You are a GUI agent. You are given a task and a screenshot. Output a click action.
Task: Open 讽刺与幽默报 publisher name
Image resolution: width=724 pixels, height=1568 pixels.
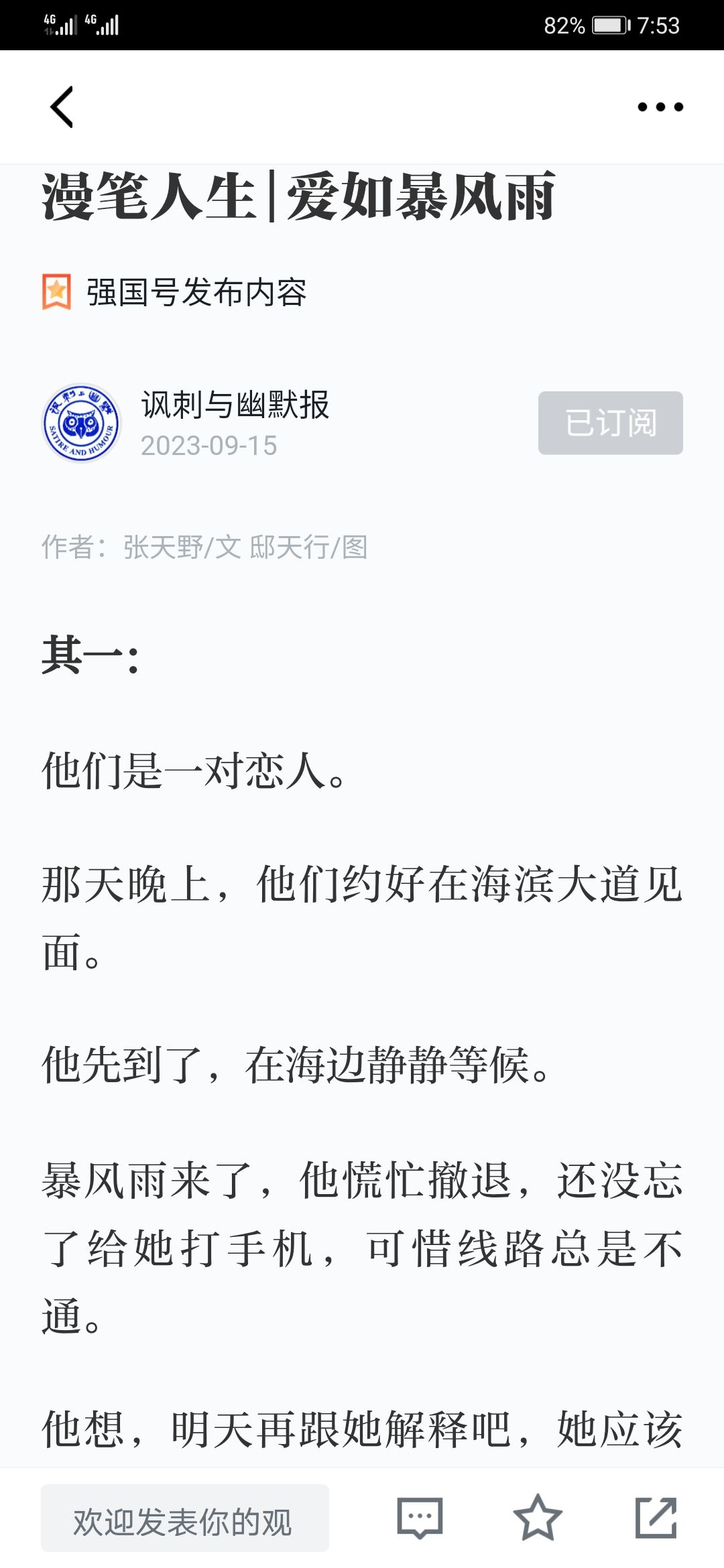click(235, 405)
